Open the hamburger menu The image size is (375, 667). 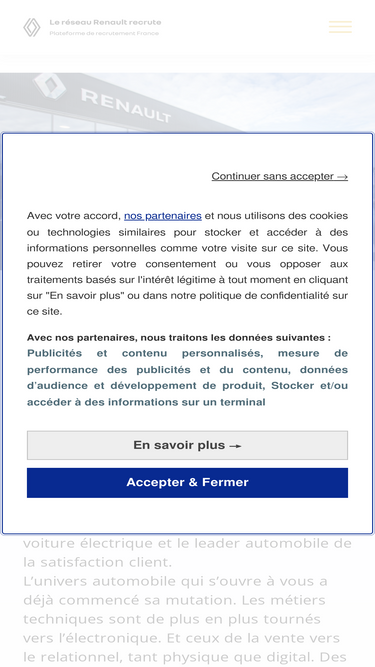[340, 27]
